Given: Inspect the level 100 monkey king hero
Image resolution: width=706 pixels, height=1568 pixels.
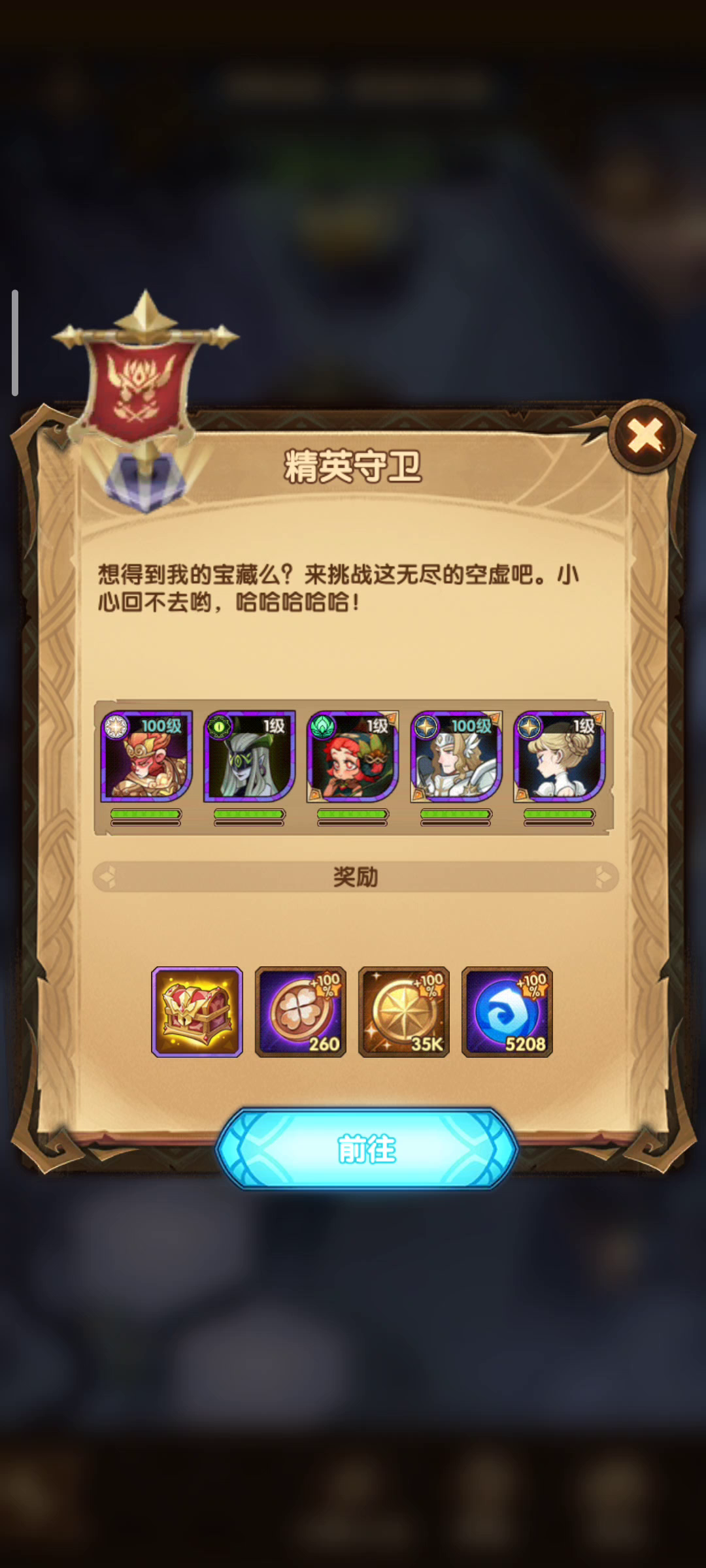Looking at the screenshot, I should pos(146,757).
